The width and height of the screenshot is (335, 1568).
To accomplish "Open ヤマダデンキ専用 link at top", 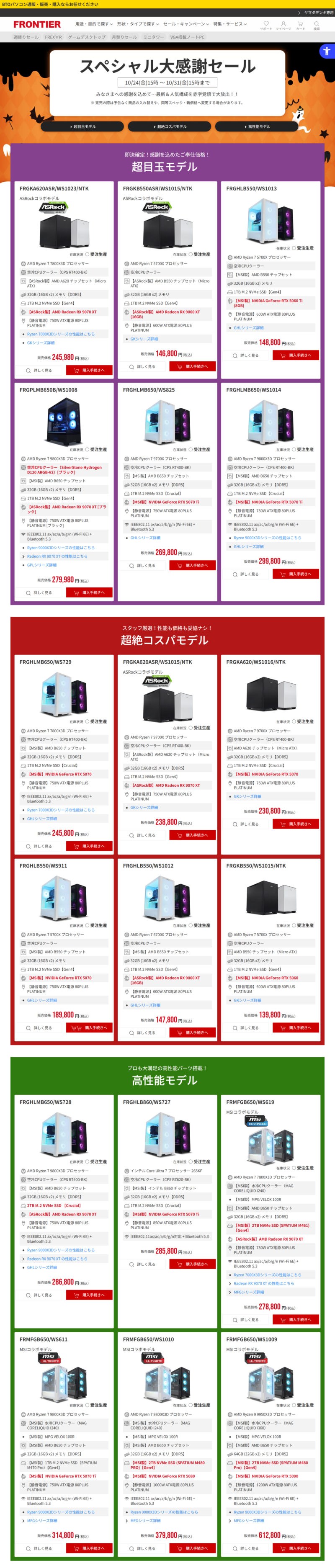I will point(316,12).
